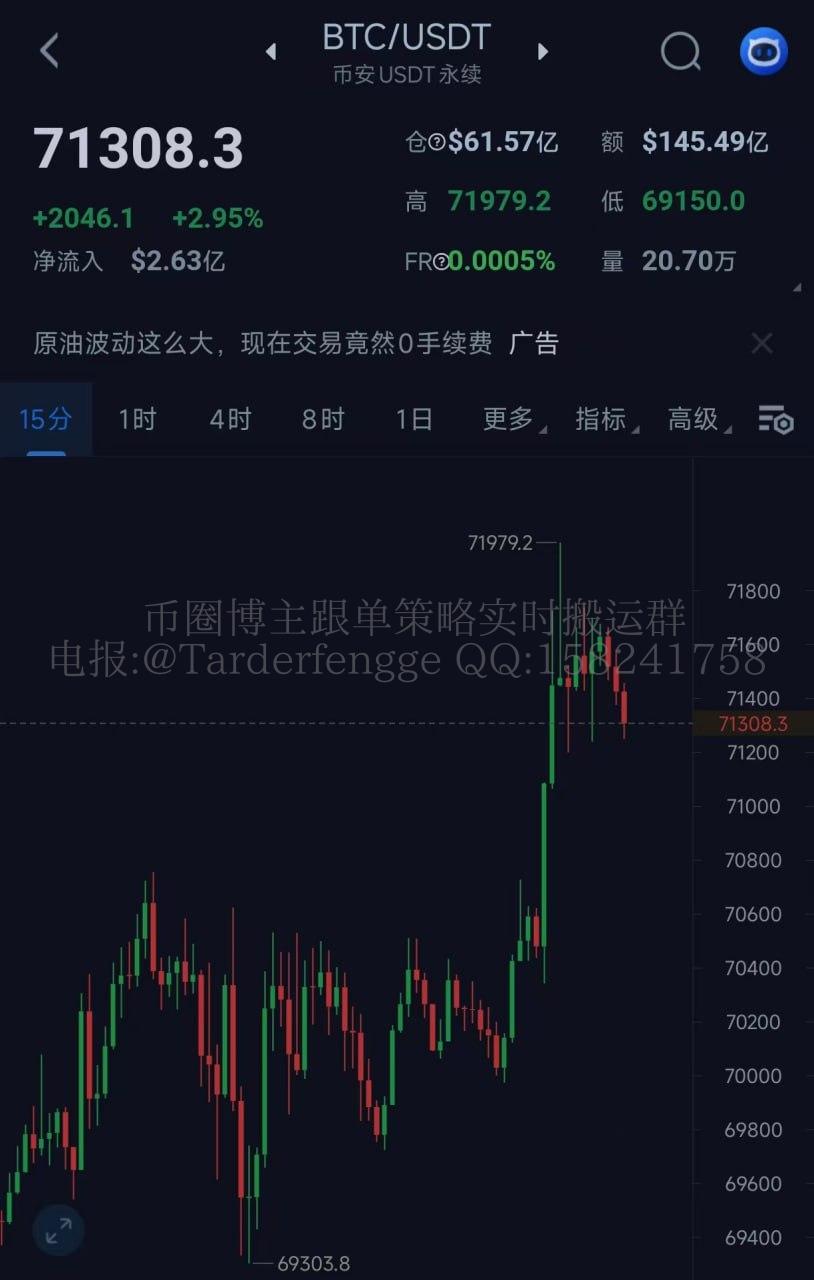Go back using the top-left arrow

coord(49,50)
